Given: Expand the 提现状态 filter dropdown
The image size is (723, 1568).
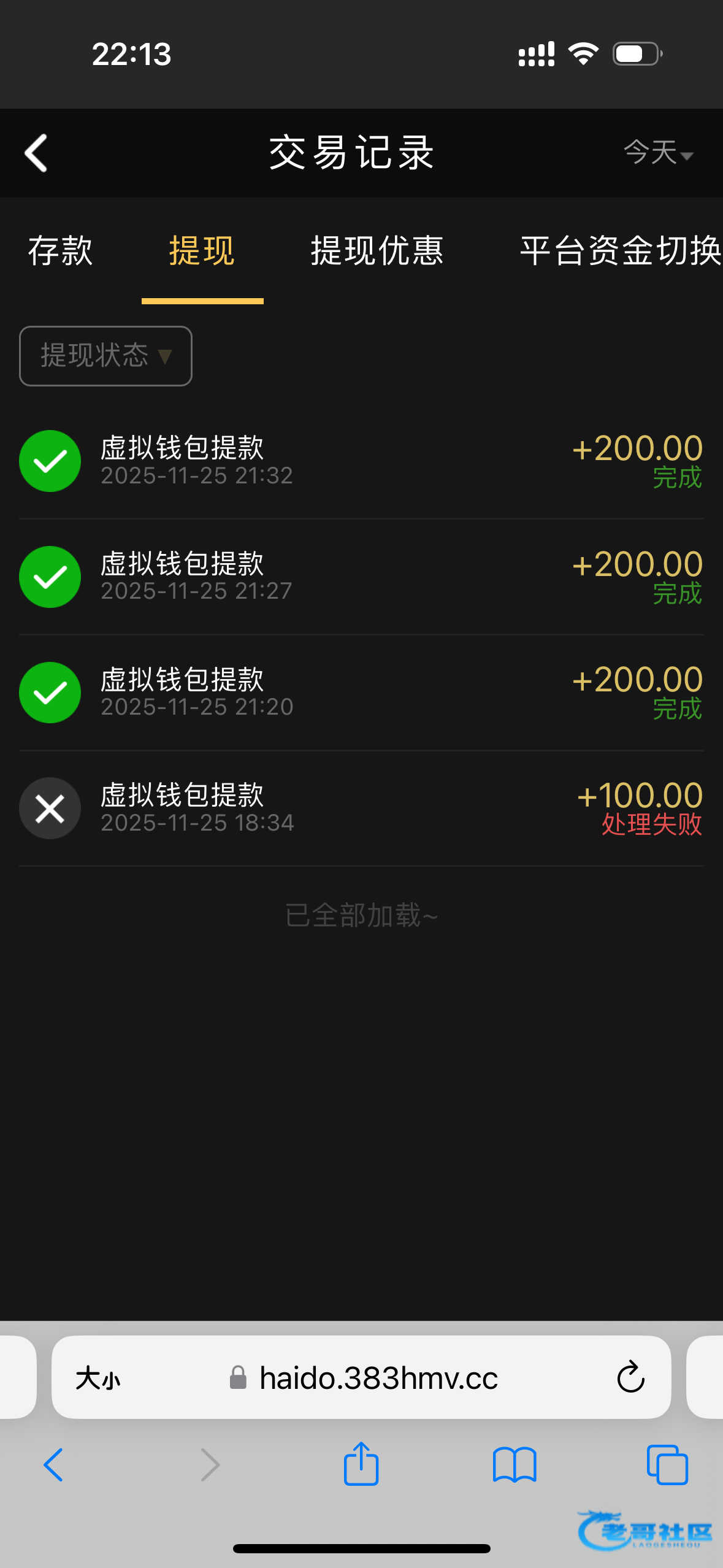Looking at the screenshot, I should 105,356.
